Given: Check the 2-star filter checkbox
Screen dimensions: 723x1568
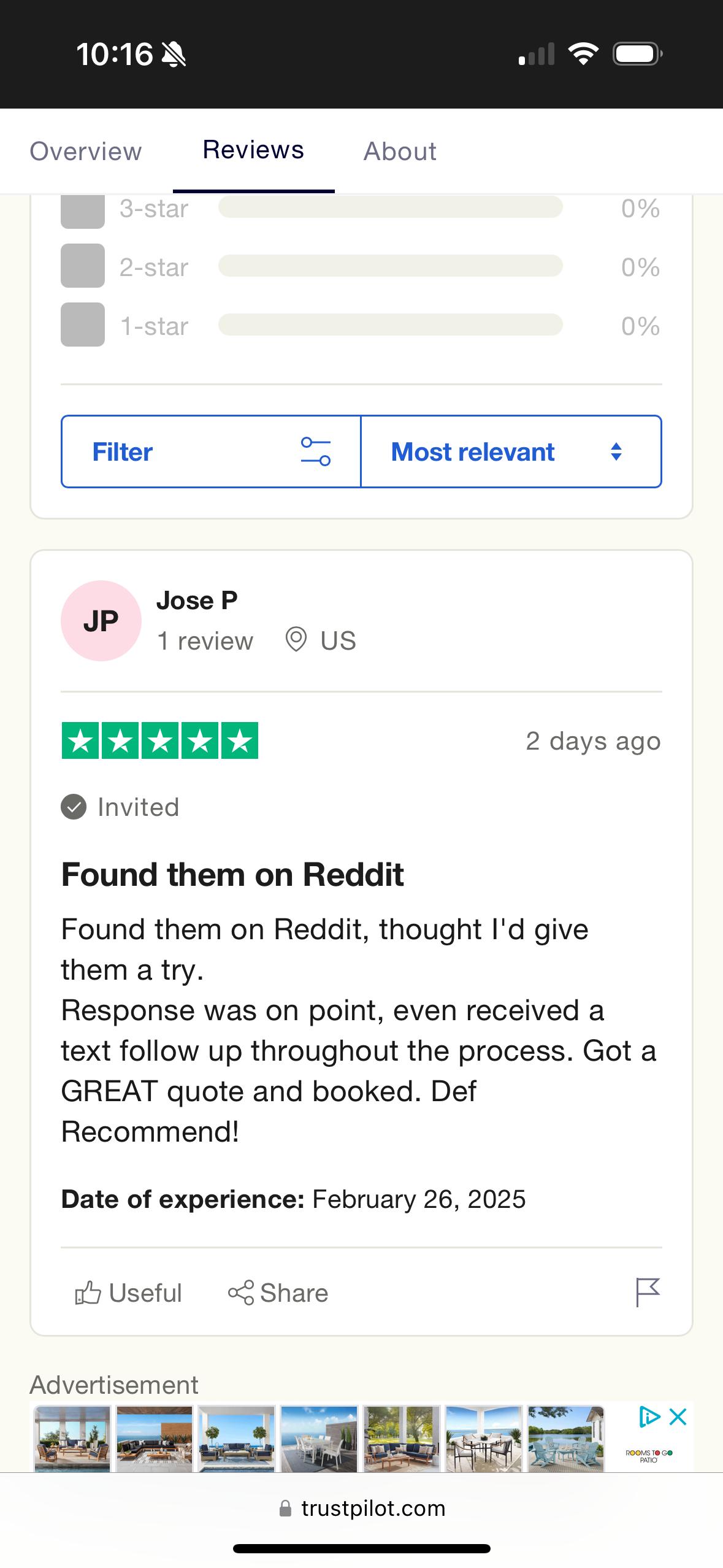Looking at the screenshot, I should coord(83,266).
